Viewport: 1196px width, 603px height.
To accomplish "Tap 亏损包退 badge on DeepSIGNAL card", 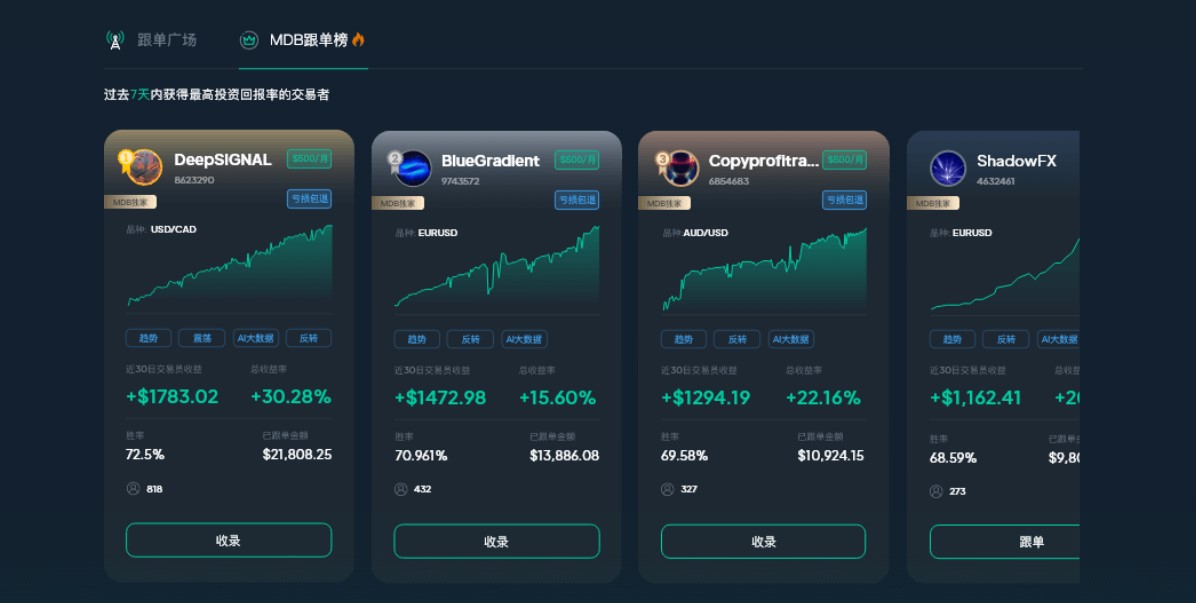I will pyautogui.click(x=309, y=199).
